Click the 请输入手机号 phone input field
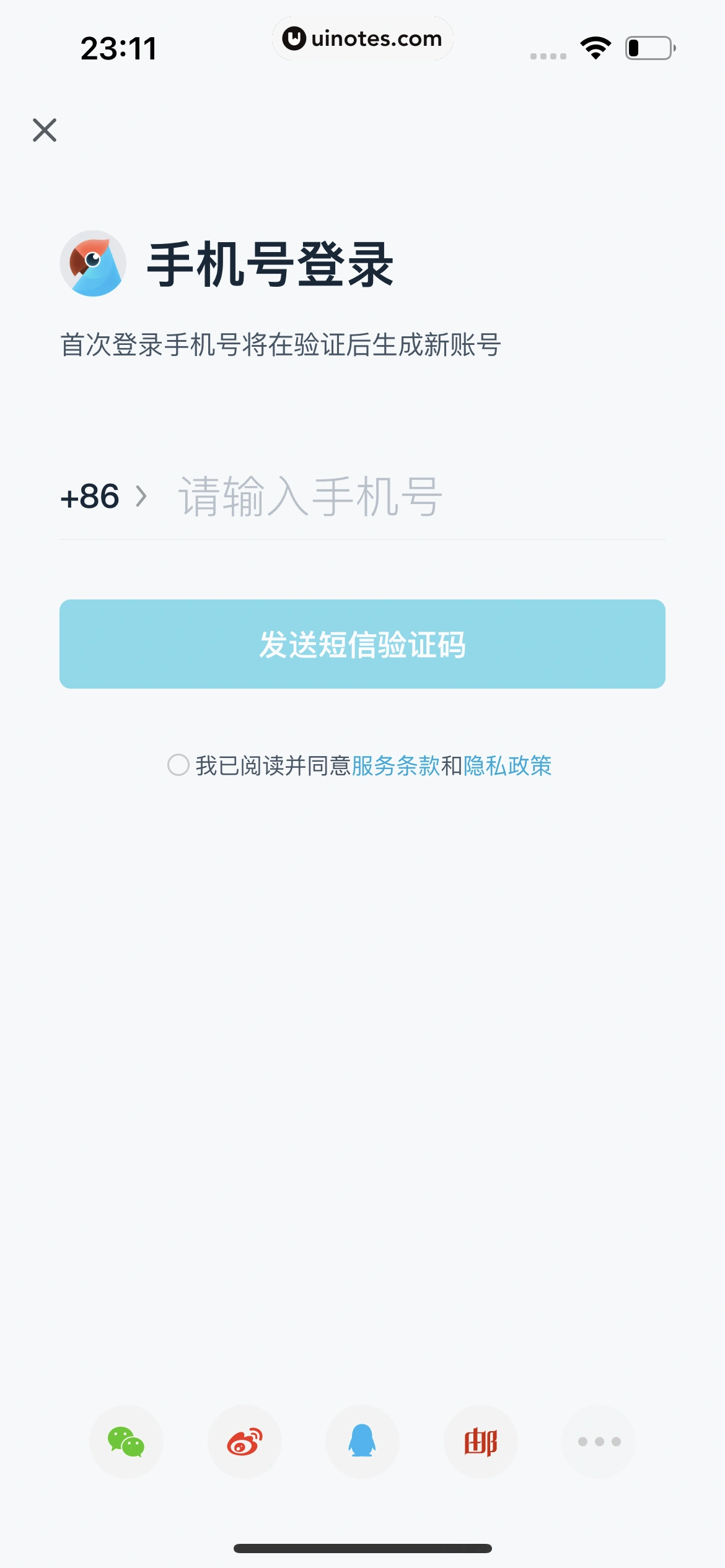 372,495
